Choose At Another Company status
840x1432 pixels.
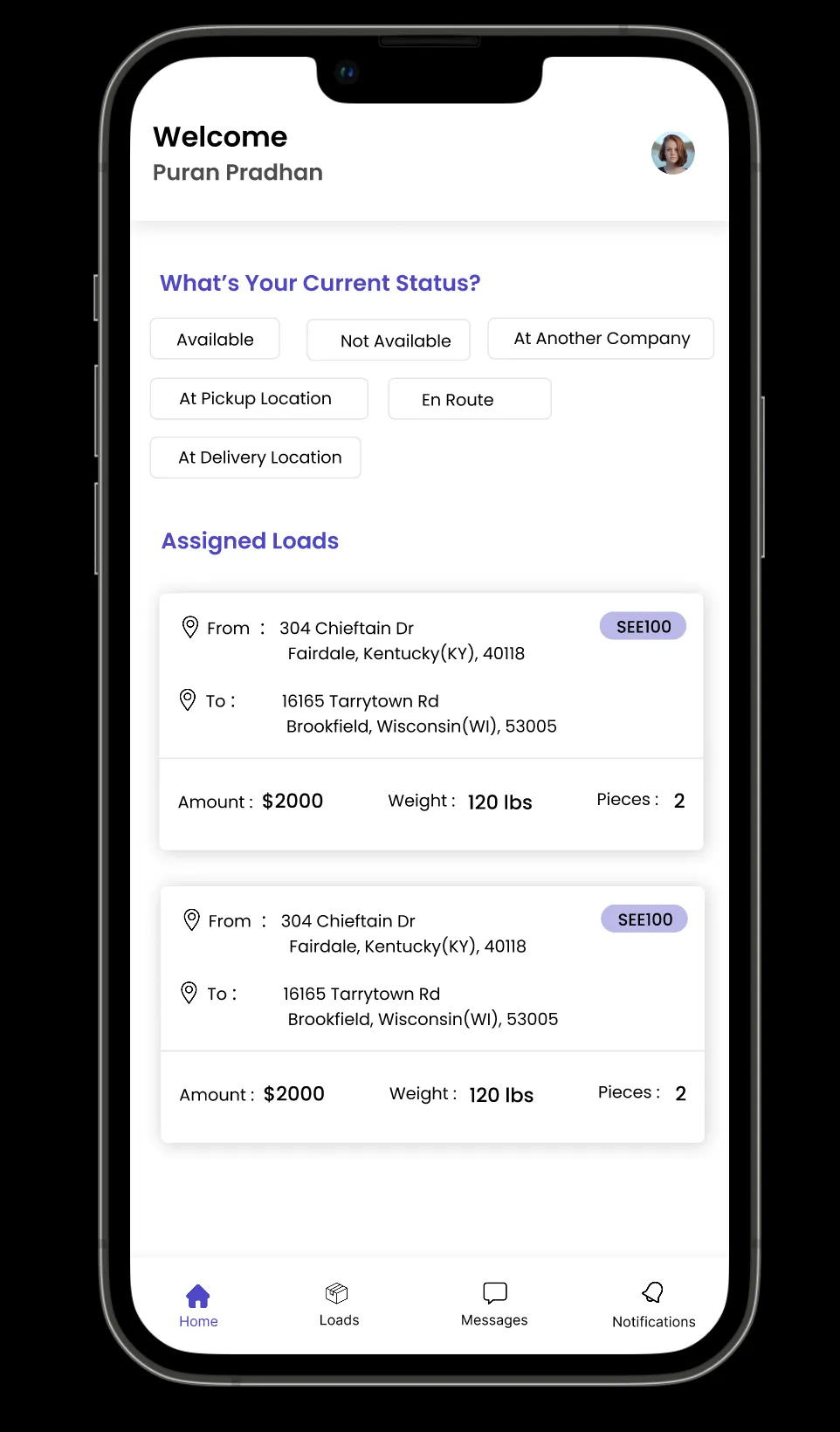coord(601,339)
